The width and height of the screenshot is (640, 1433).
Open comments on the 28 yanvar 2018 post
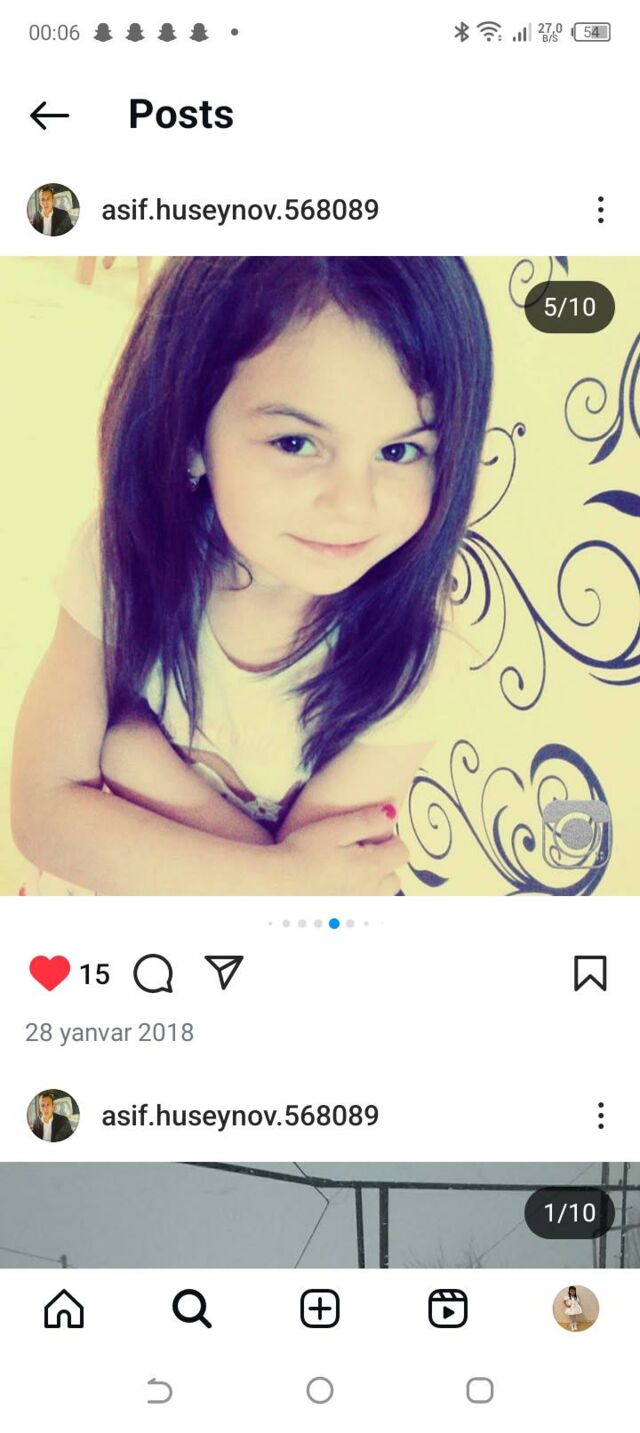[153, 973]
